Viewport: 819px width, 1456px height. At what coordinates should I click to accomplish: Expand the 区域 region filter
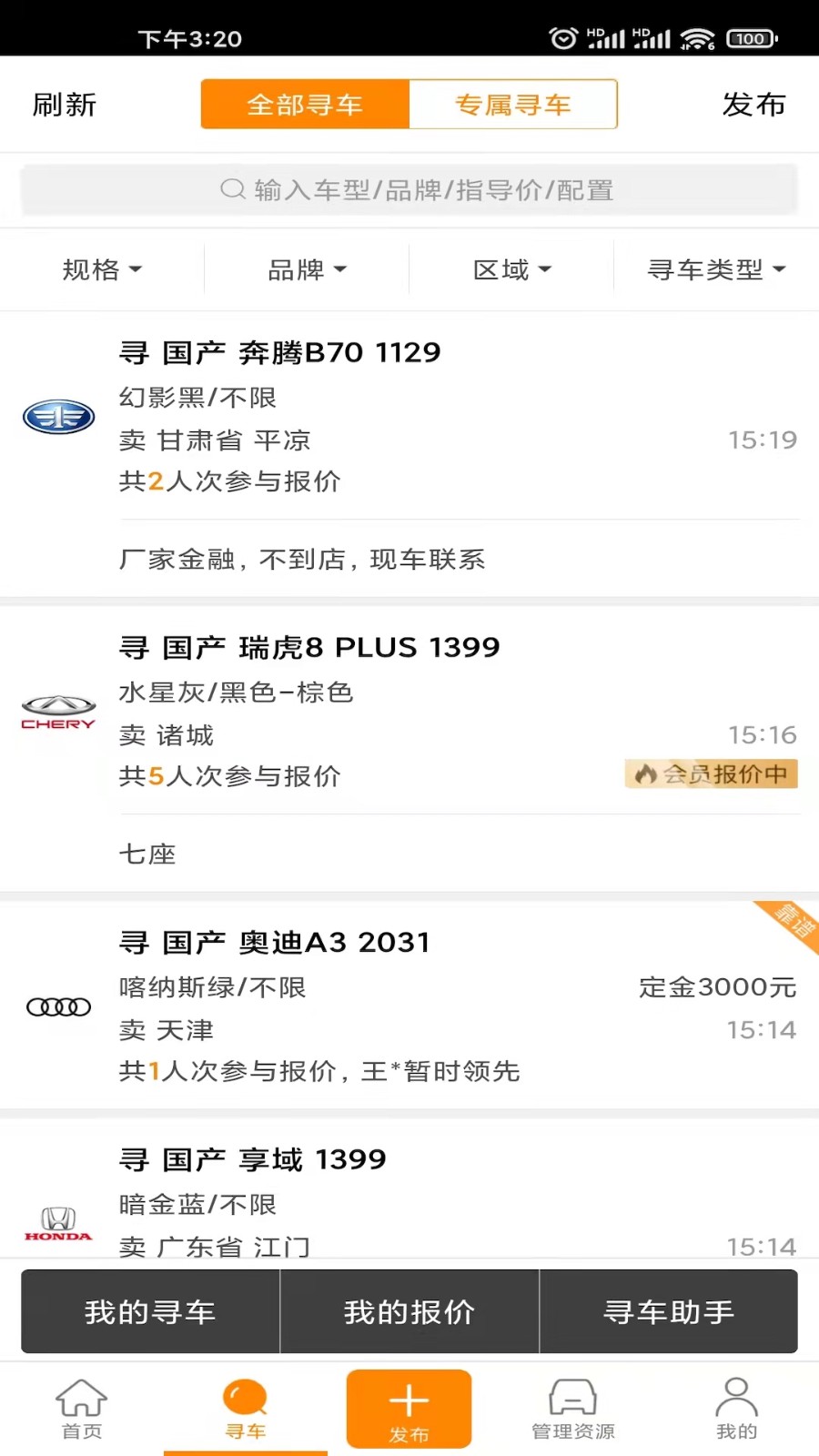click(x=511, y=268)
